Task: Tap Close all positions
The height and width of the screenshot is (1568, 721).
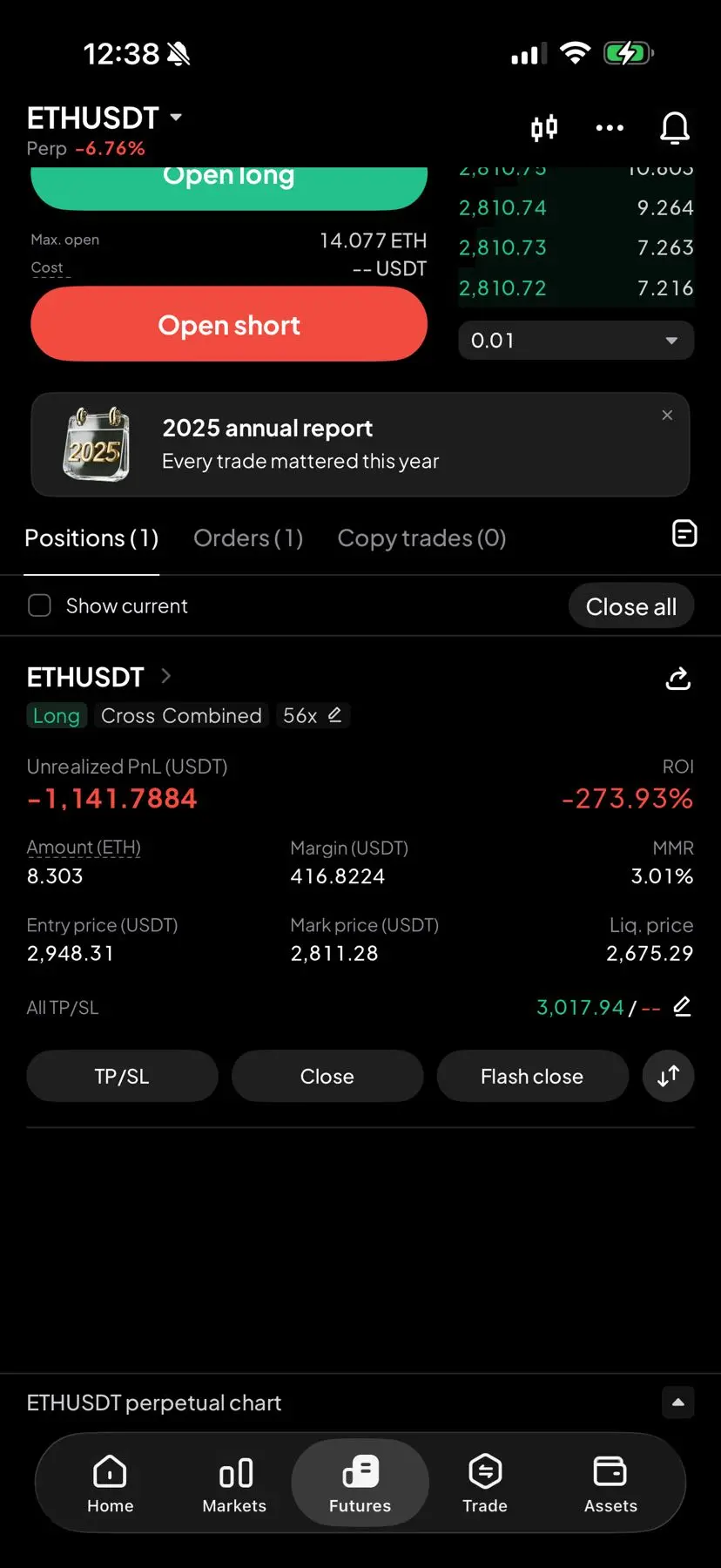Action: tap(630, 606)
